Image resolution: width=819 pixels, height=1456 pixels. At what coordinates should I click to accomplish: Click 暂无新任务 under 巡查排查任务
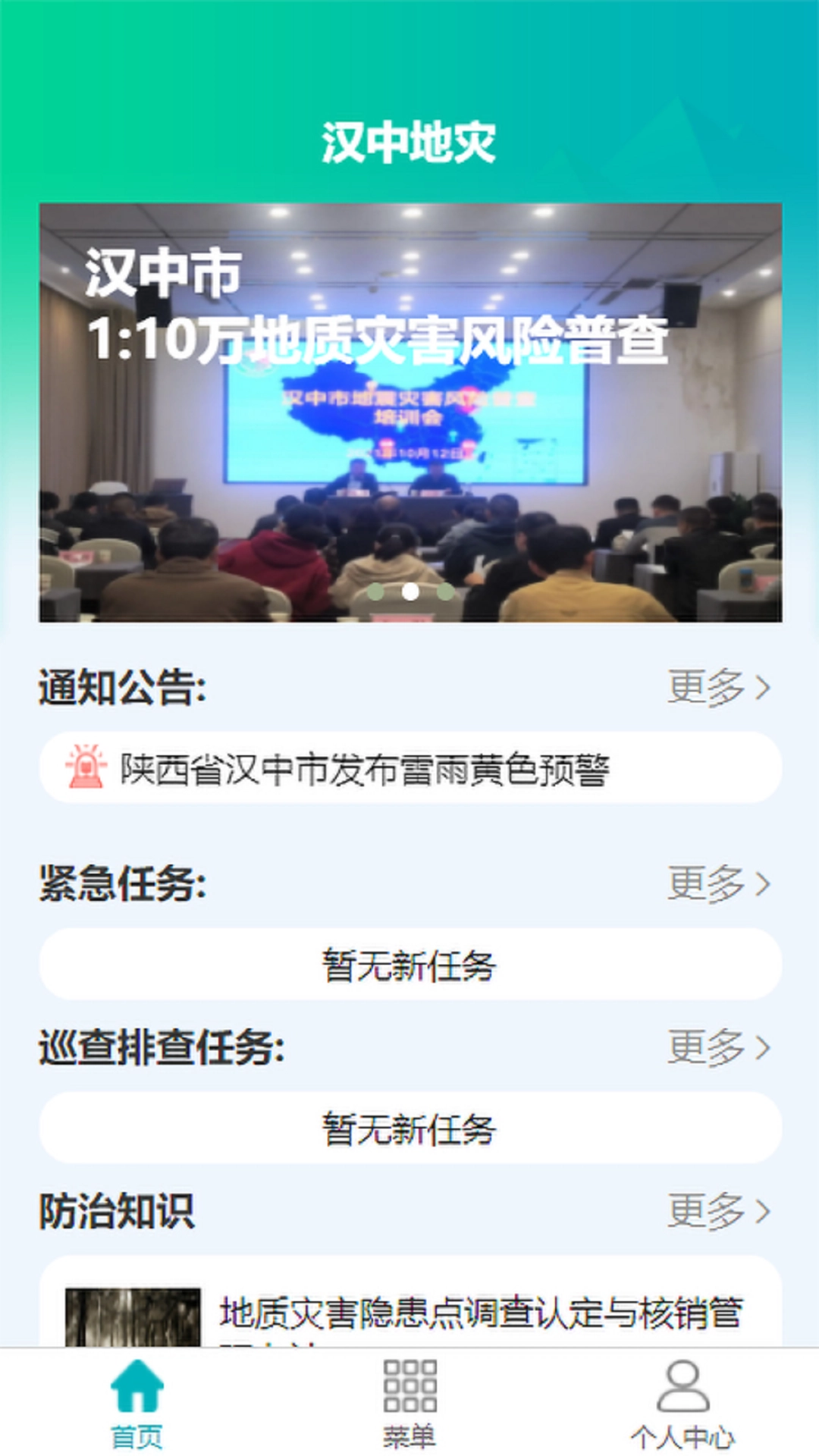[x=409, y=1127]
